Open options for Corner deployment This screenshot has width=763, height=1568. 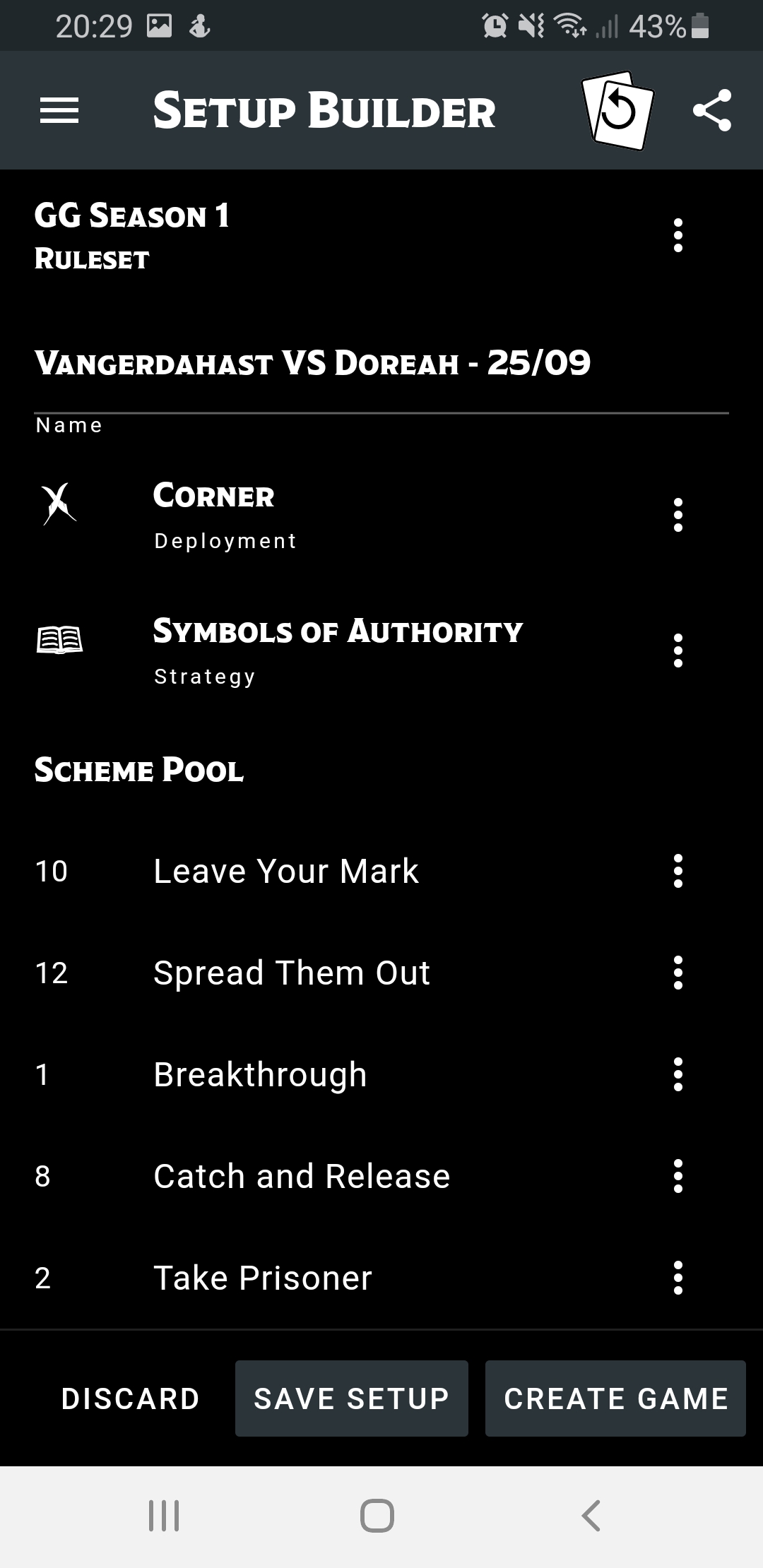[678, 515]
